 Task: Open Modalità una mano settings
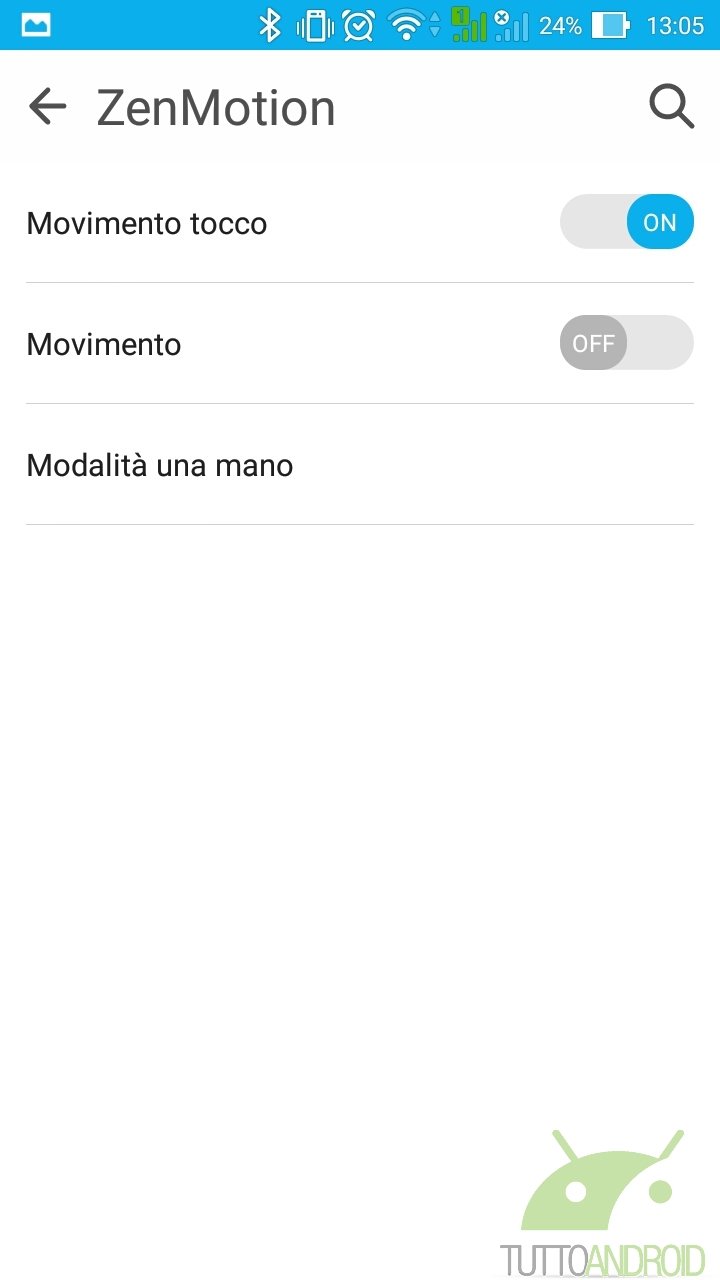[360, 465]
